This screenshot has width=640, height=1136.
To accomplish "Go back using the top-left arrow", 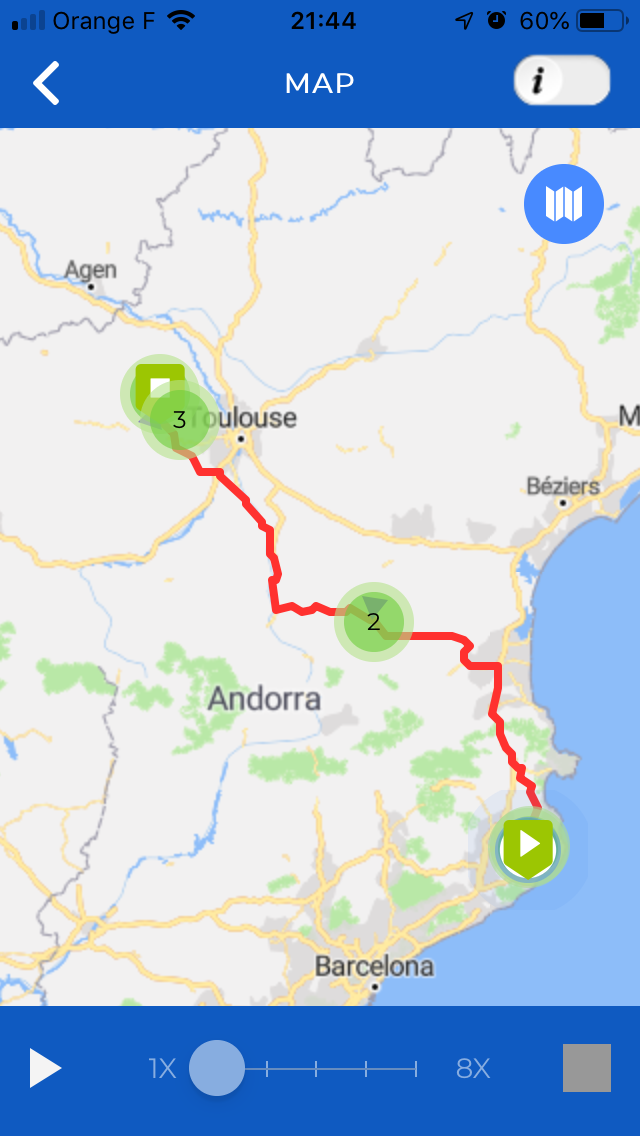I will (46, 83).
